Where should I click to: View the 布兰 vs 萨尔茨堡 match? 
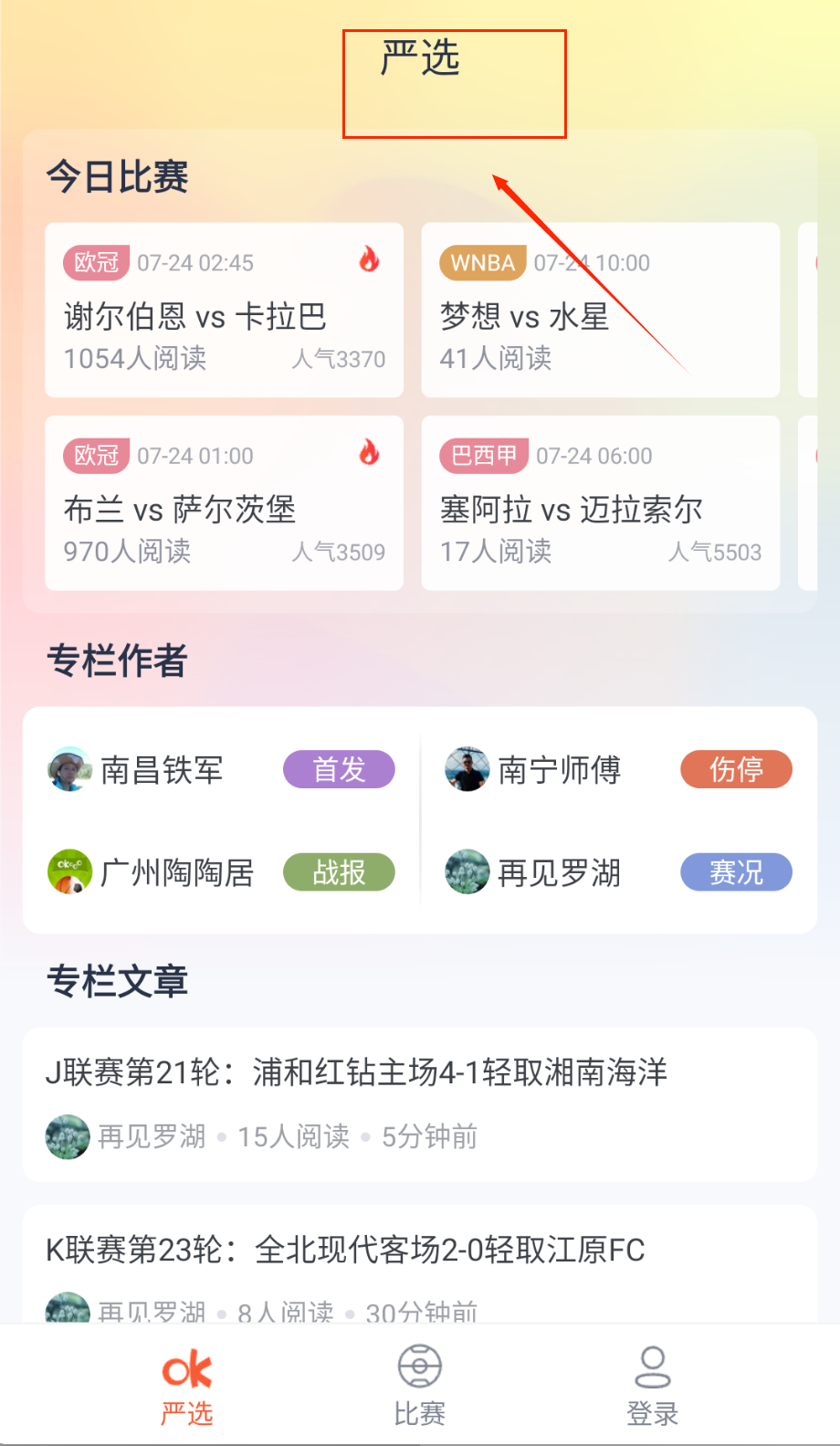pos(224,503)
